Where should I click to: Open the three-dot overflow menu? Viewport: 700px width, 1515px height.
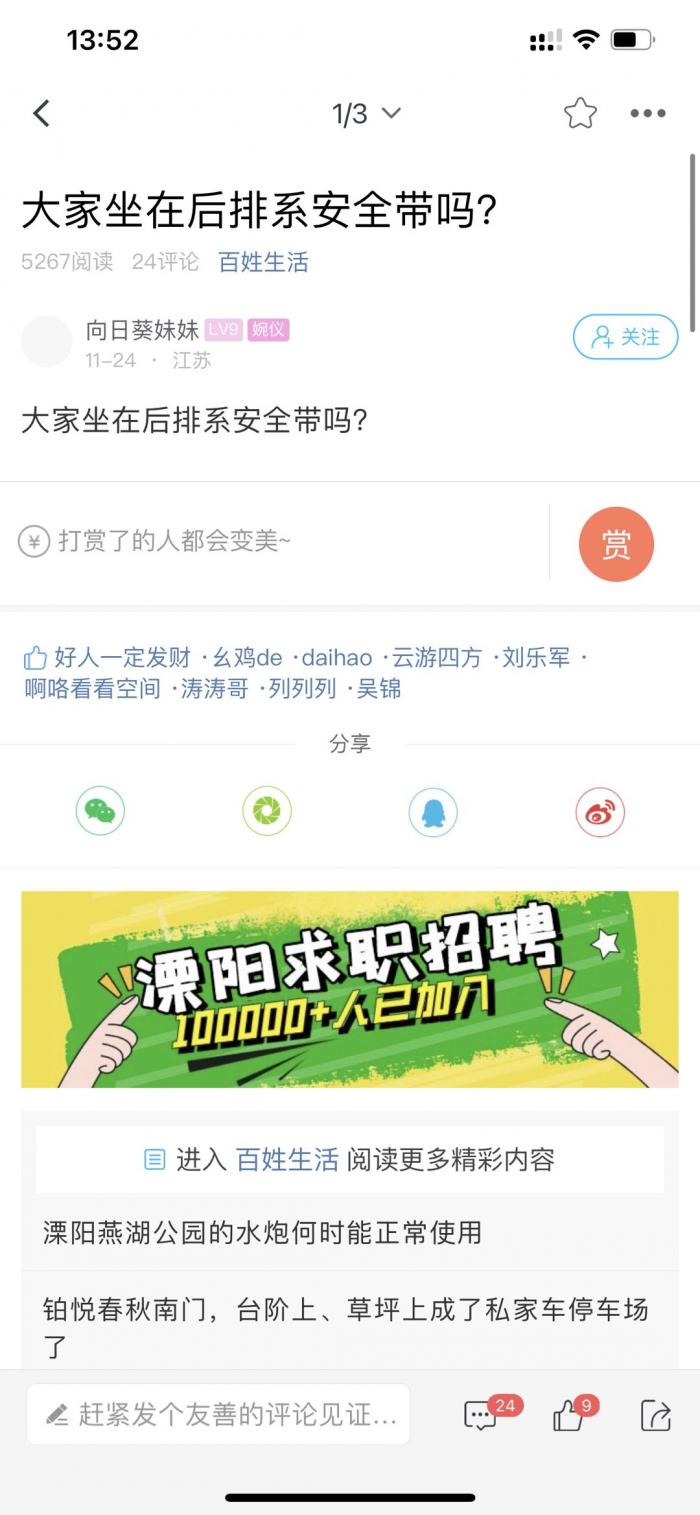pyautogui.click(x=647, y=114)
